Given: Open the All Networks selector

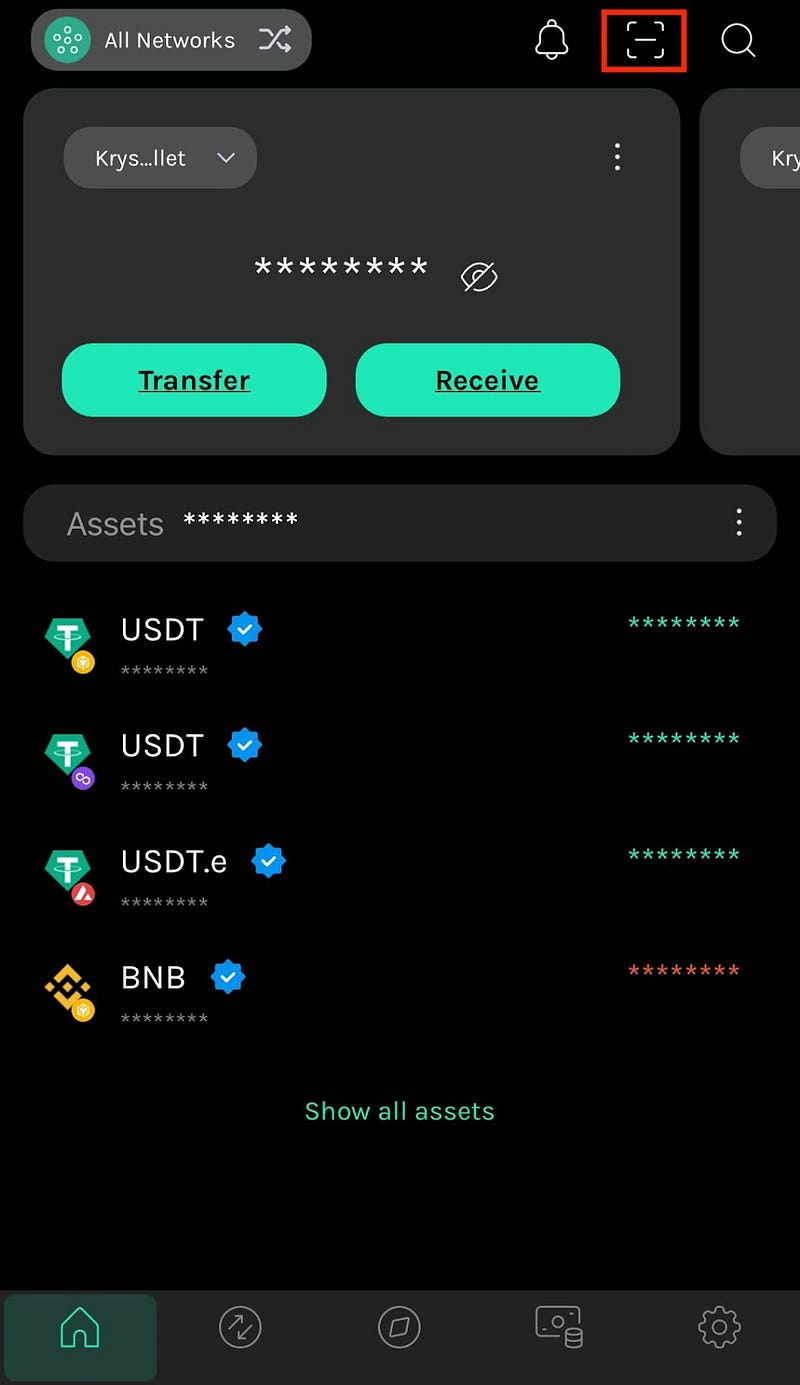Looking at the screenshot, I should pyautogui.click(x=170, y=40).
